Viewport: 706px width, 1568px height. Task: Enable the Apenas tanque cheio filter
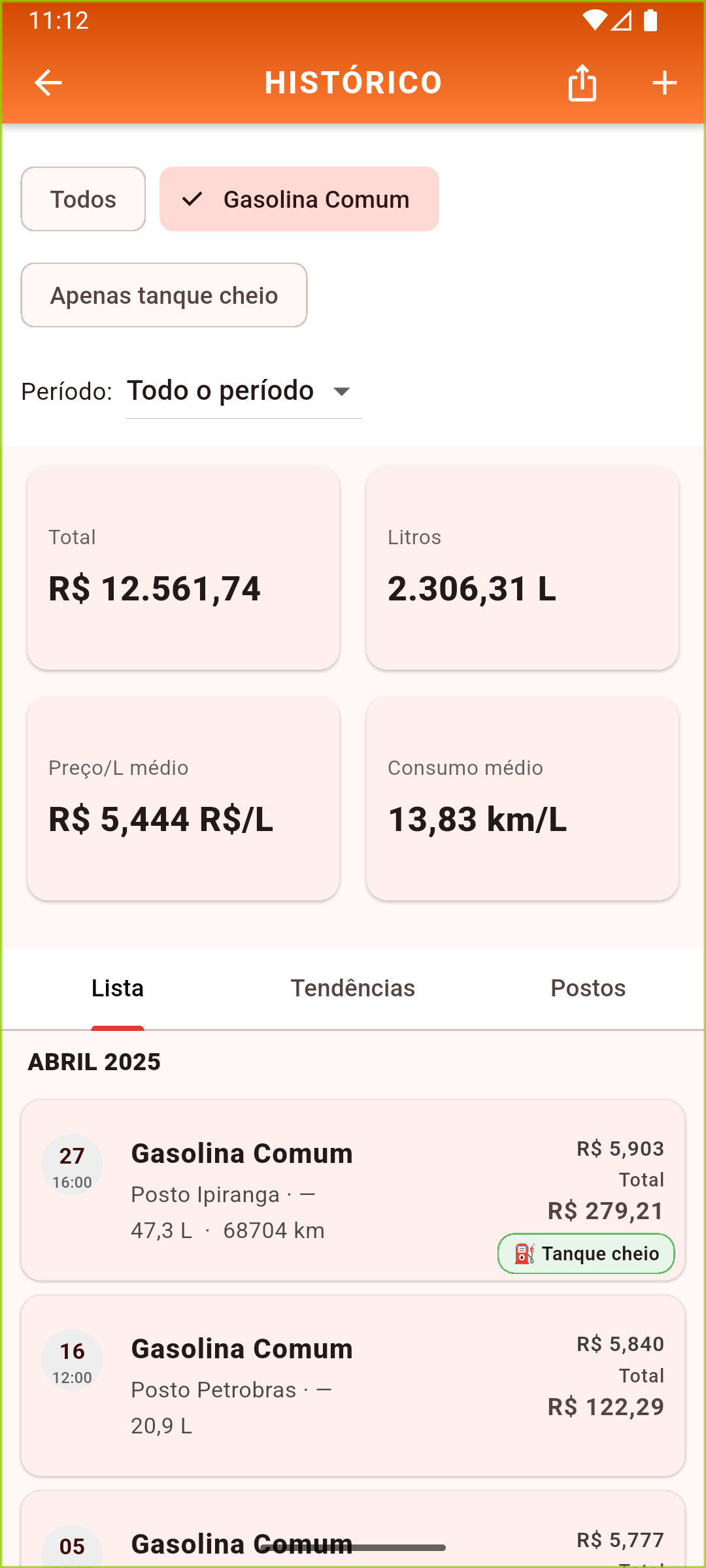[163, 295]
